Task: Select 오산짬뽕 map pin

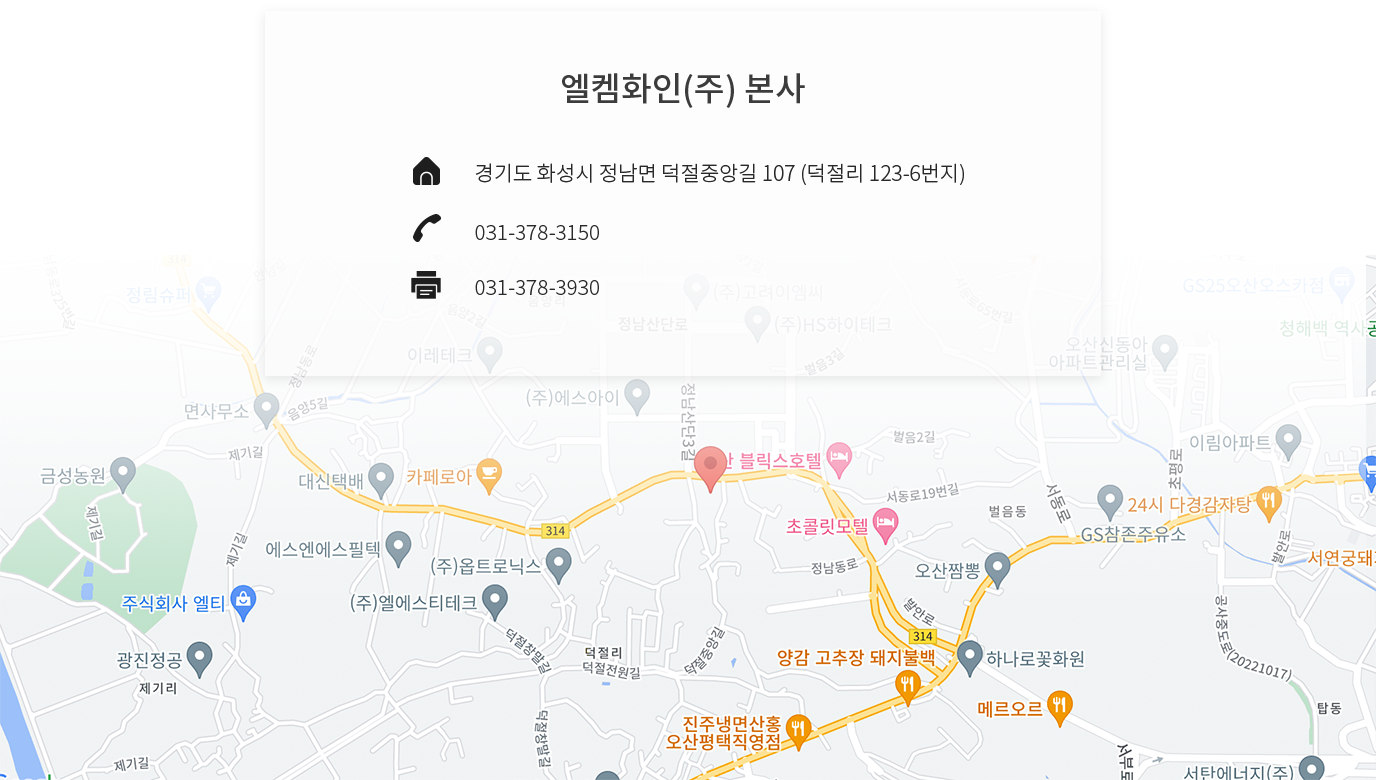Action: [997, 569]
